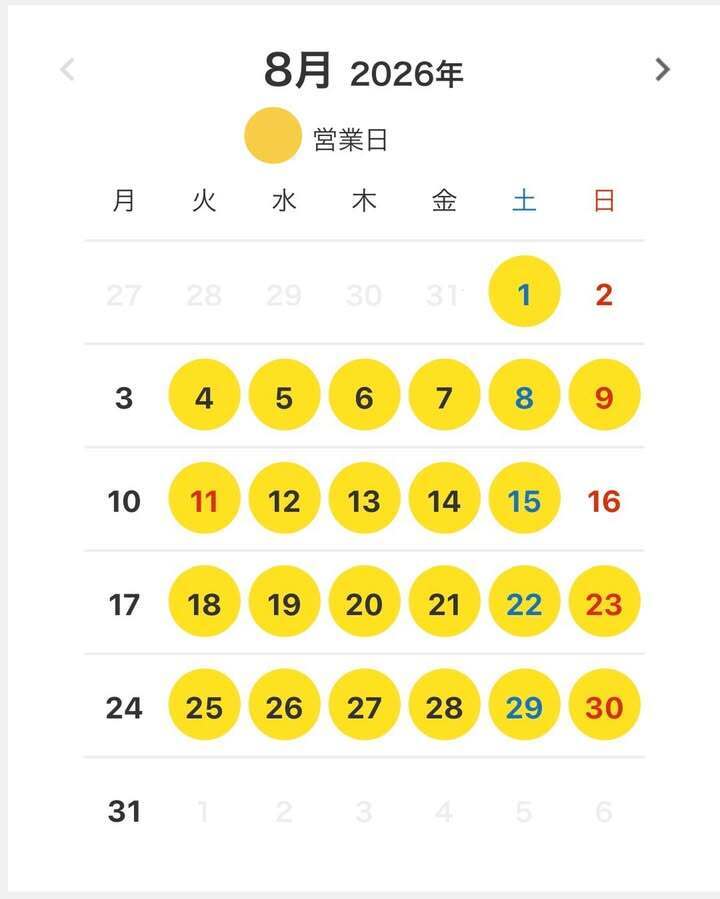Pick August 9 business day
The width and height of the screenshot is (720, 899).
[x=604, y=394]
